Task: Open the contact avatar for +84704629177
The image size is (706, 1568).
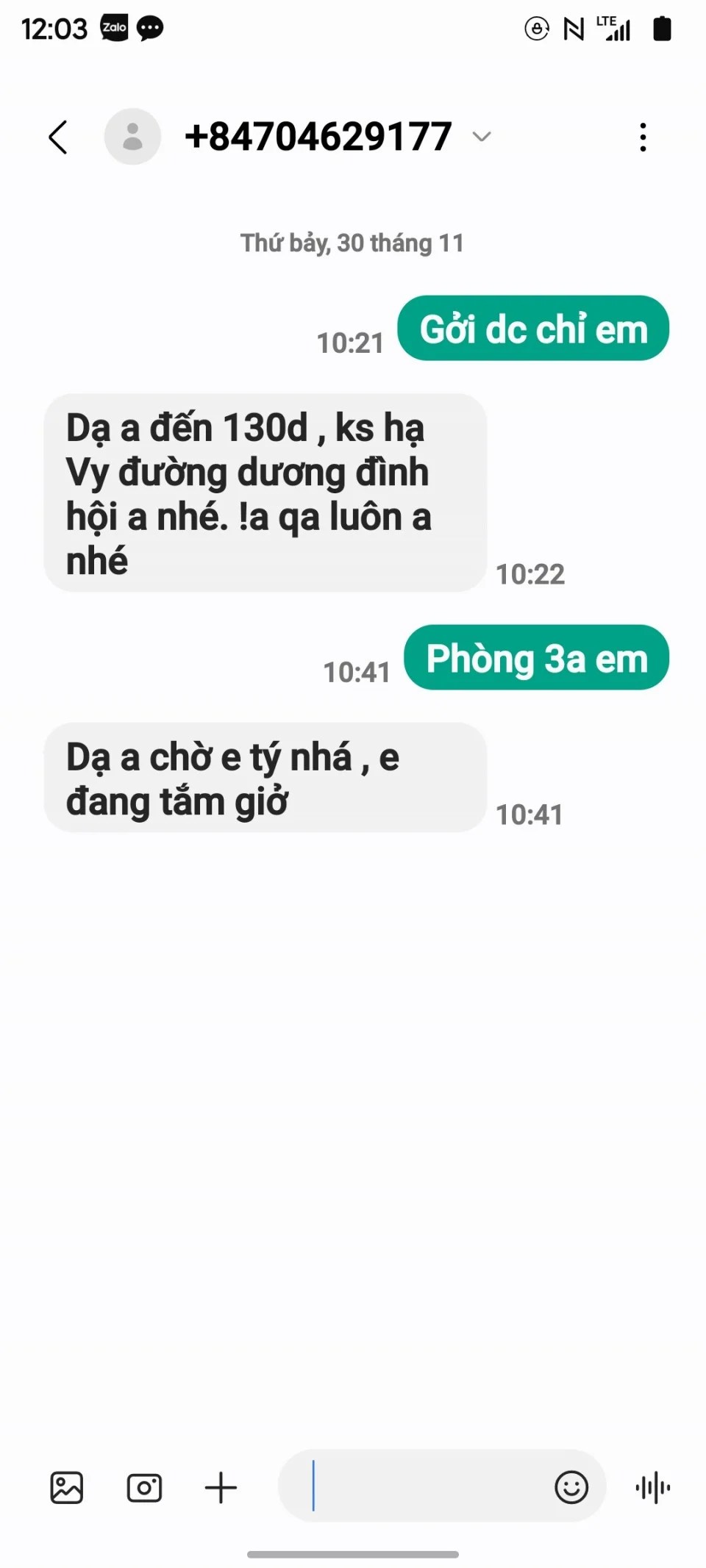Action: pos(132,137)
